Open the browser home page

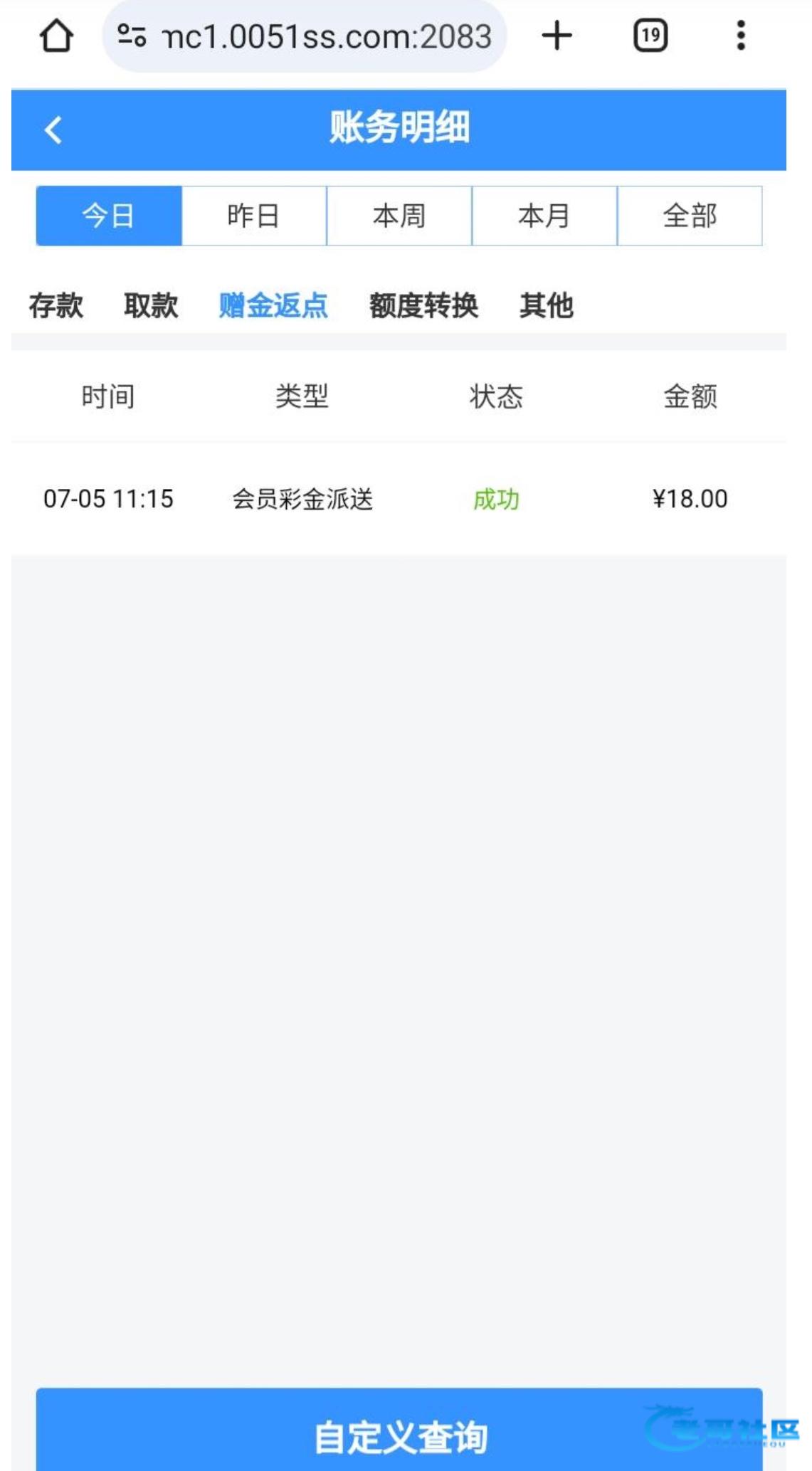click(56, 36)
